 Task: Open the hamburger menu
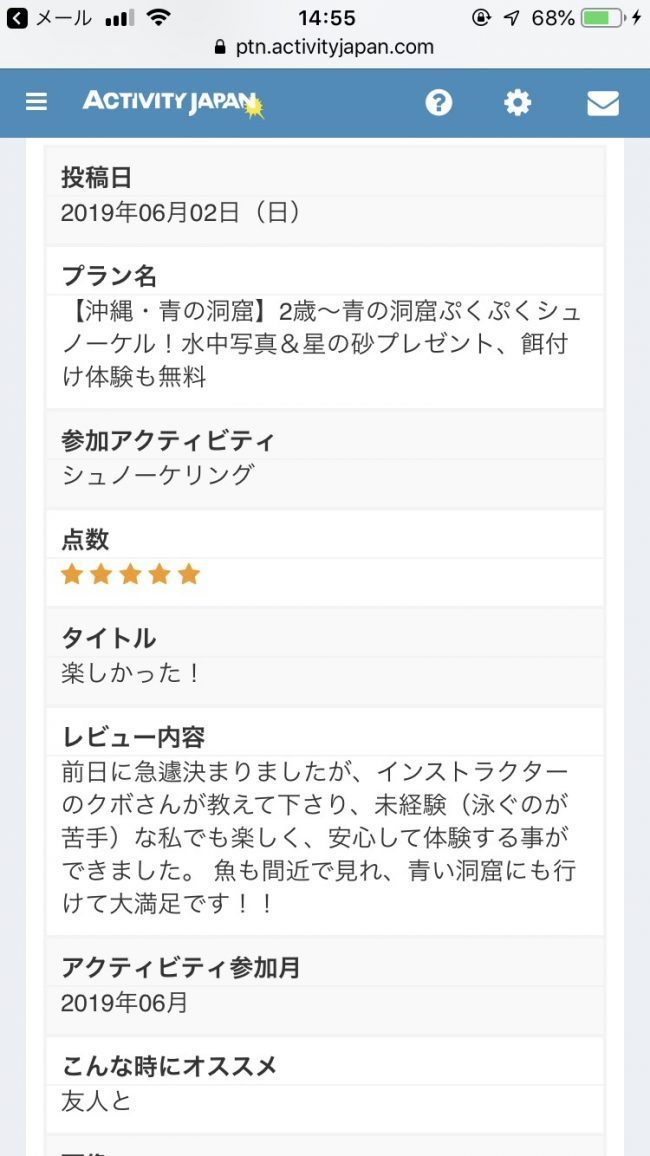[36, 102]
